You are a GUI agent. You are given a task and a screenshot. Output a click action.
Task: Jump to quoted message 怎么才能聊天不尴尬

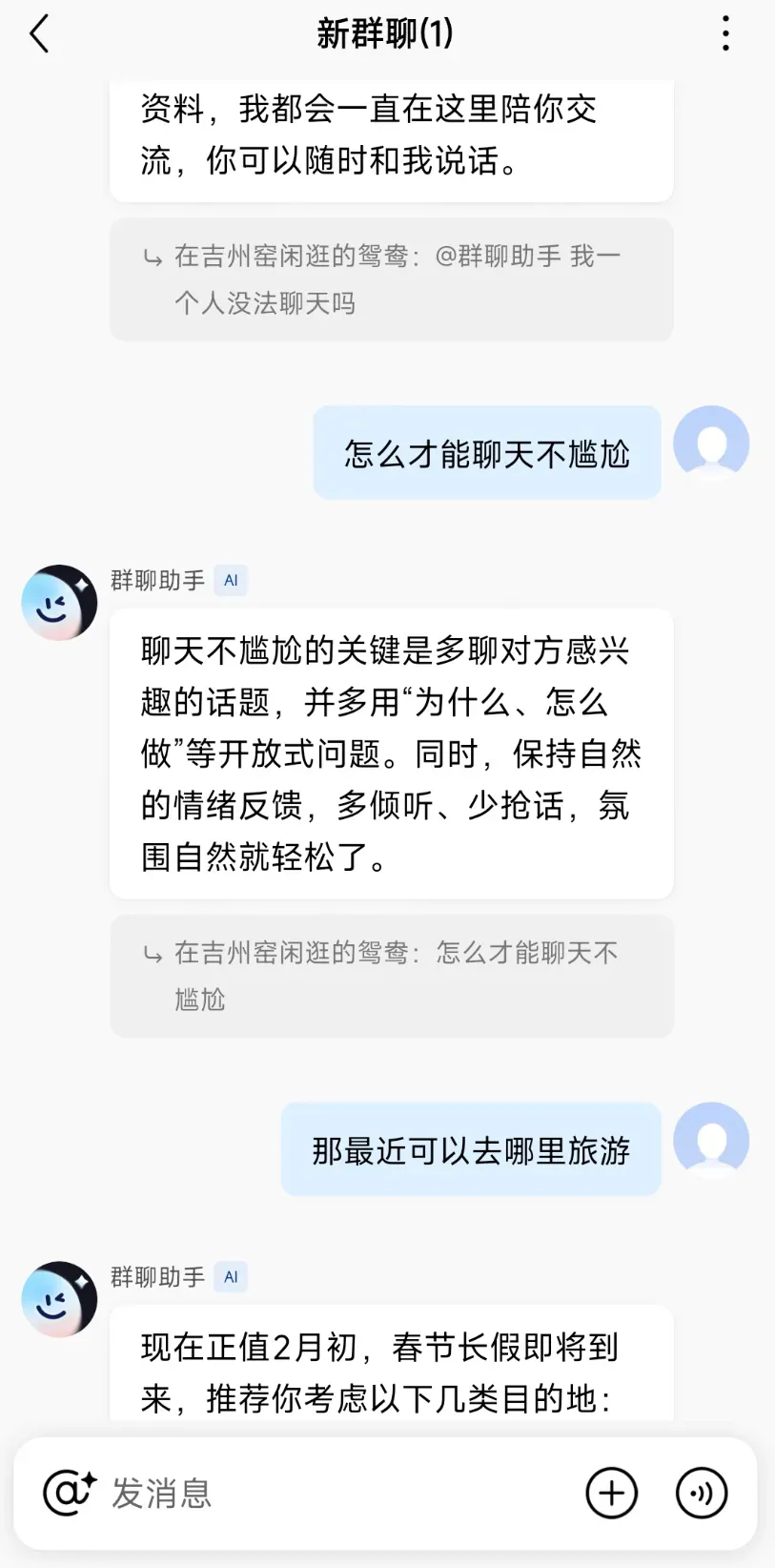coord(391,976)
